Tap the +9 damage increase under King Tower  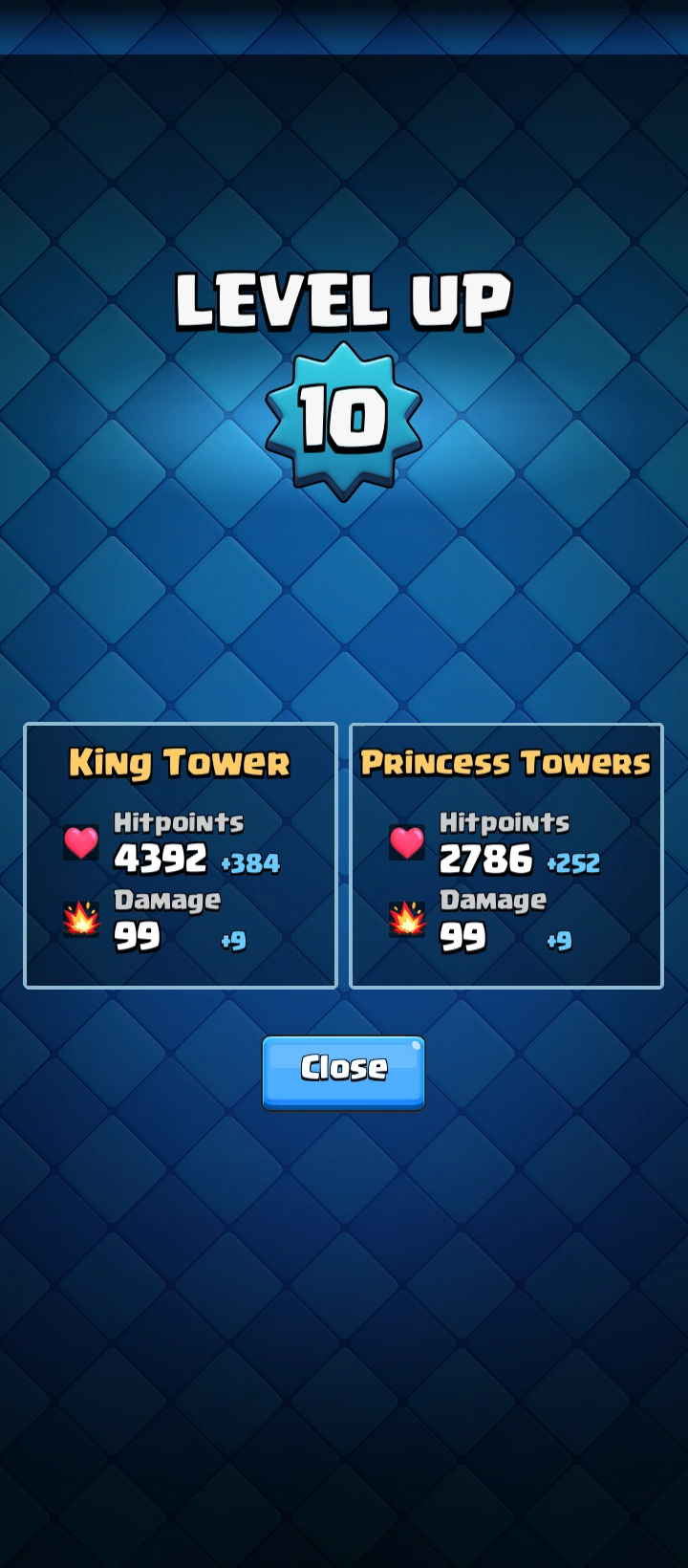[234, 941]
